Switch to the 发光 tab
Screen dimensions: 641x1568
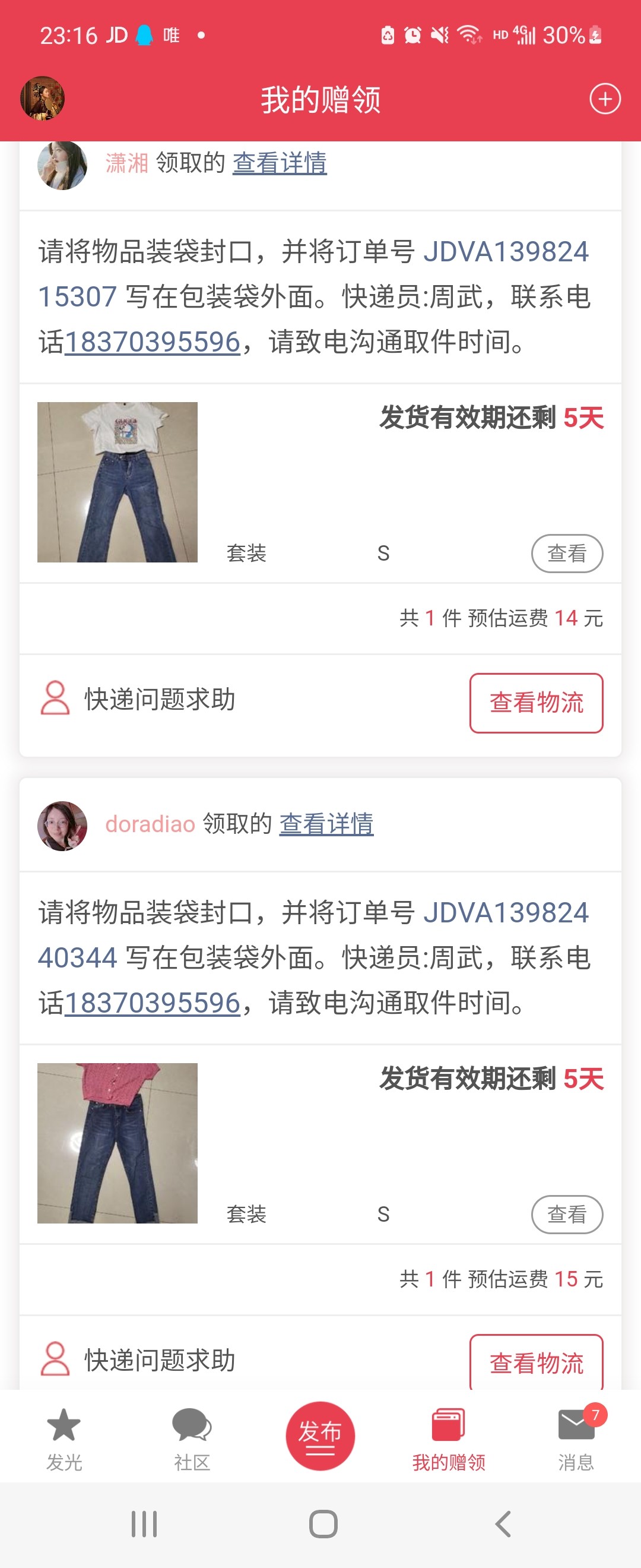[64, 1439]
